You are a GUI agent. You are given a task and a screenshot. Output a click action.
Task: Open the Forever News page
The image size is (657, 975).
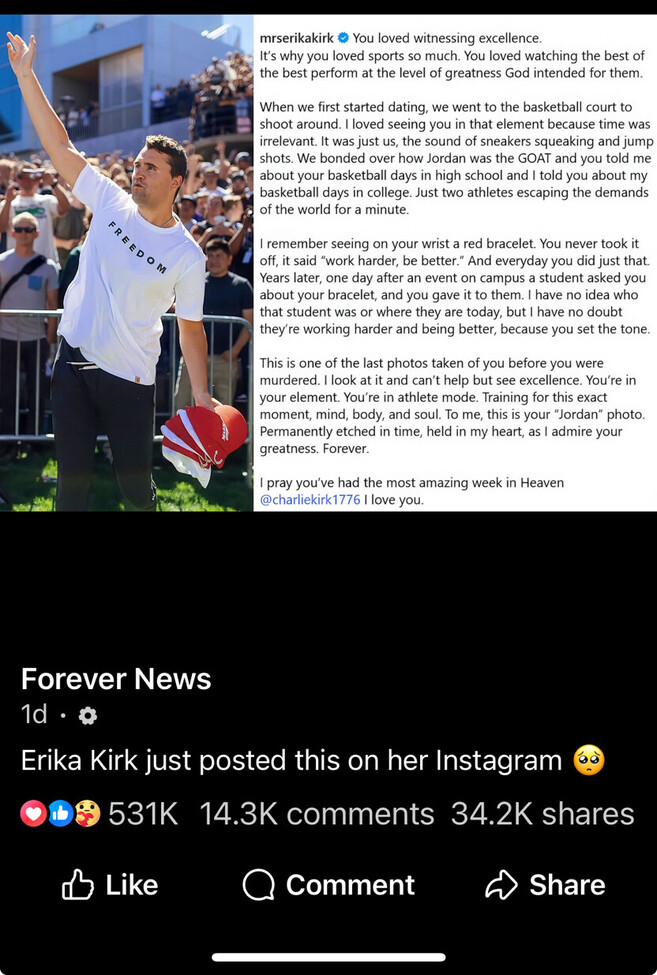point(116,679)
